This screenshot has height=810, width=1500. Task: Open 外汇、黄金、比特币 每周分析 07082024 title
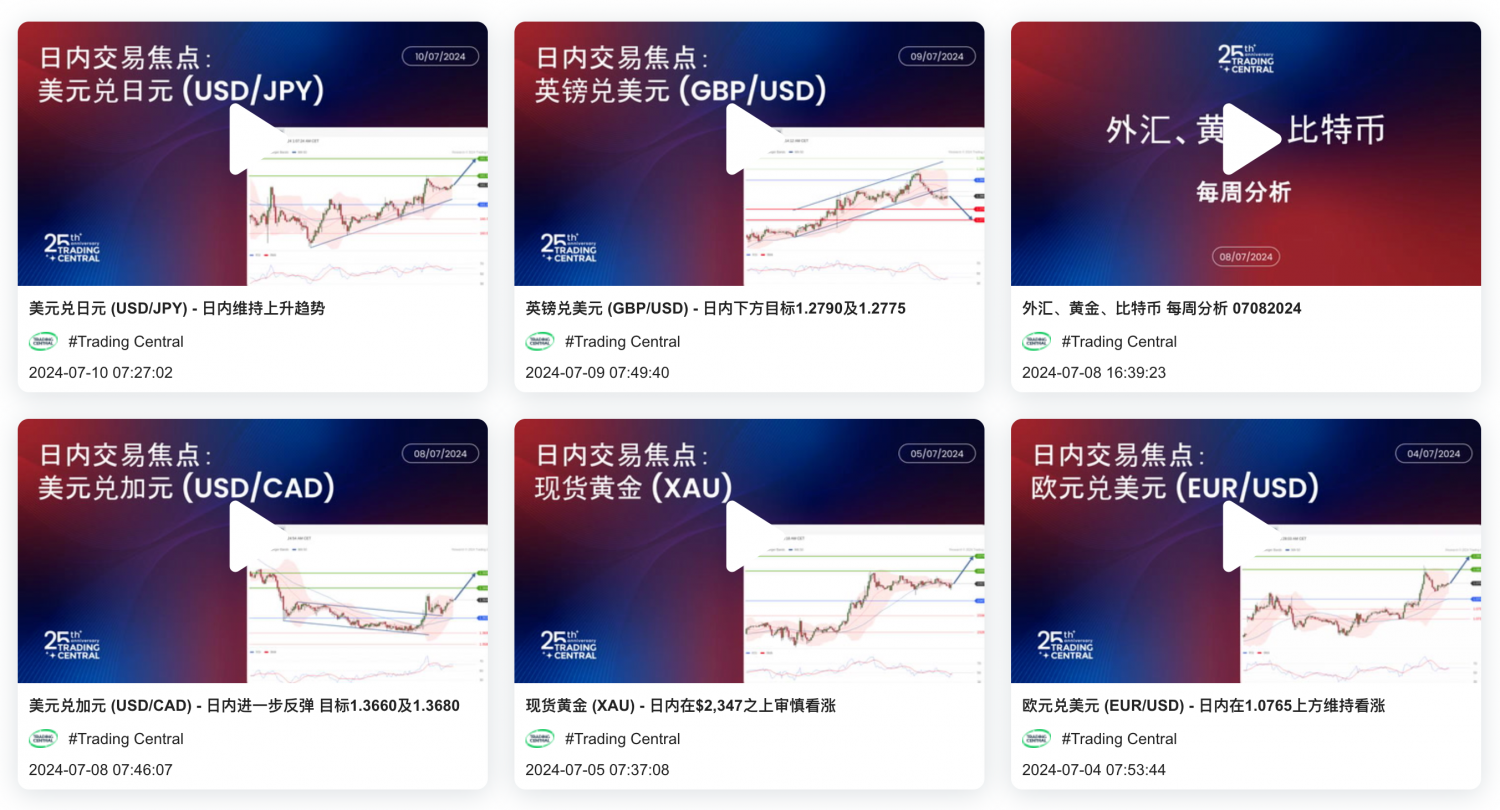(x=1161, y=309)
